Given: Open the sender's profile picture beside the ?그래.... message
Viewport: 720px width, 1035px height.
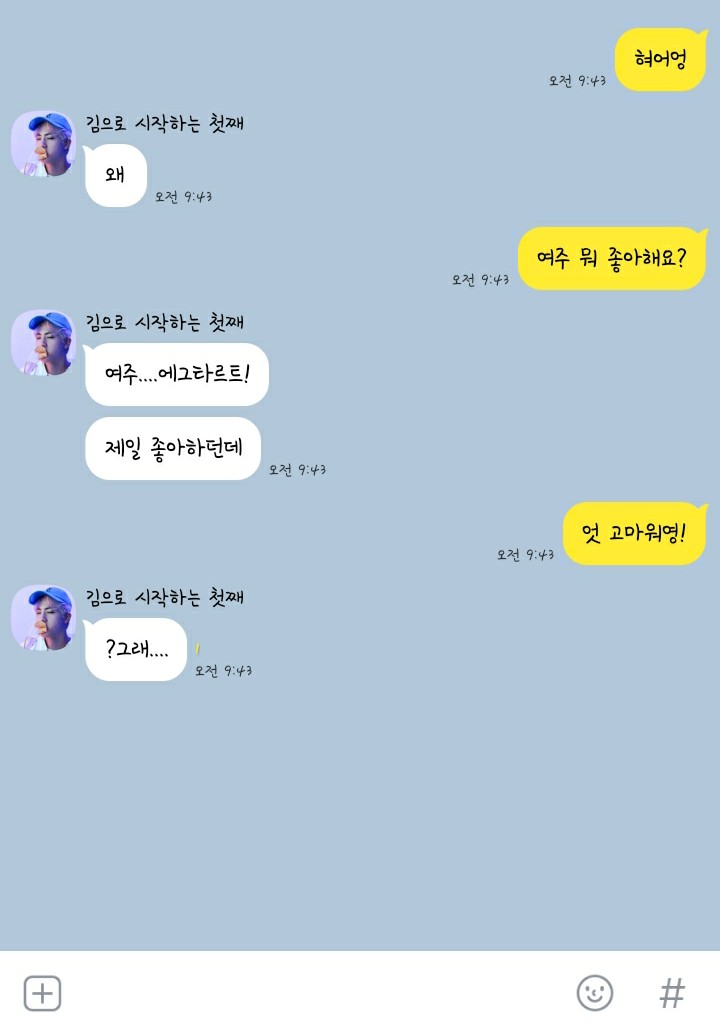Looking at the screenshot, I should pos(43,618).
